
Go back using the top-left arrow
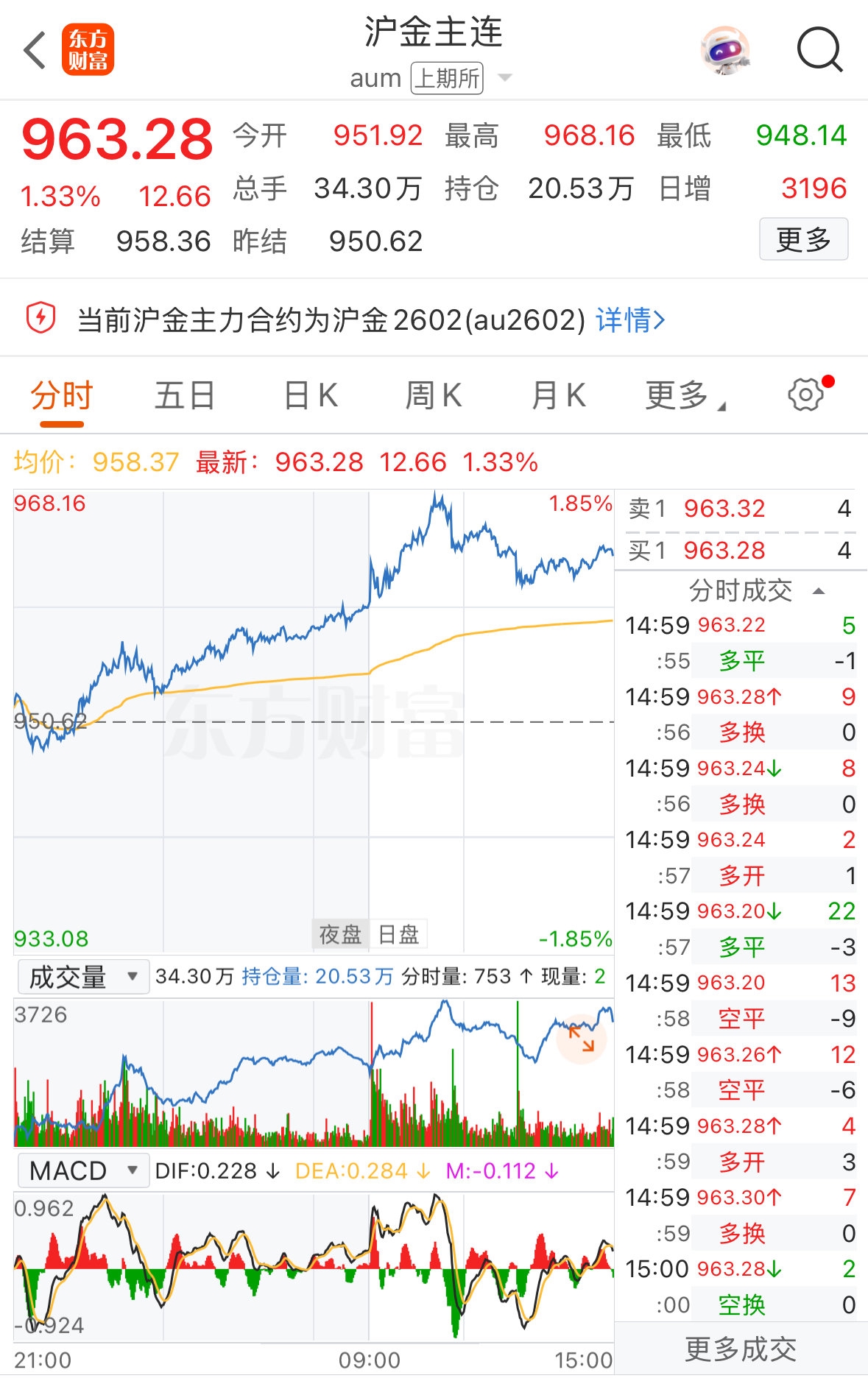coord(35,51)
